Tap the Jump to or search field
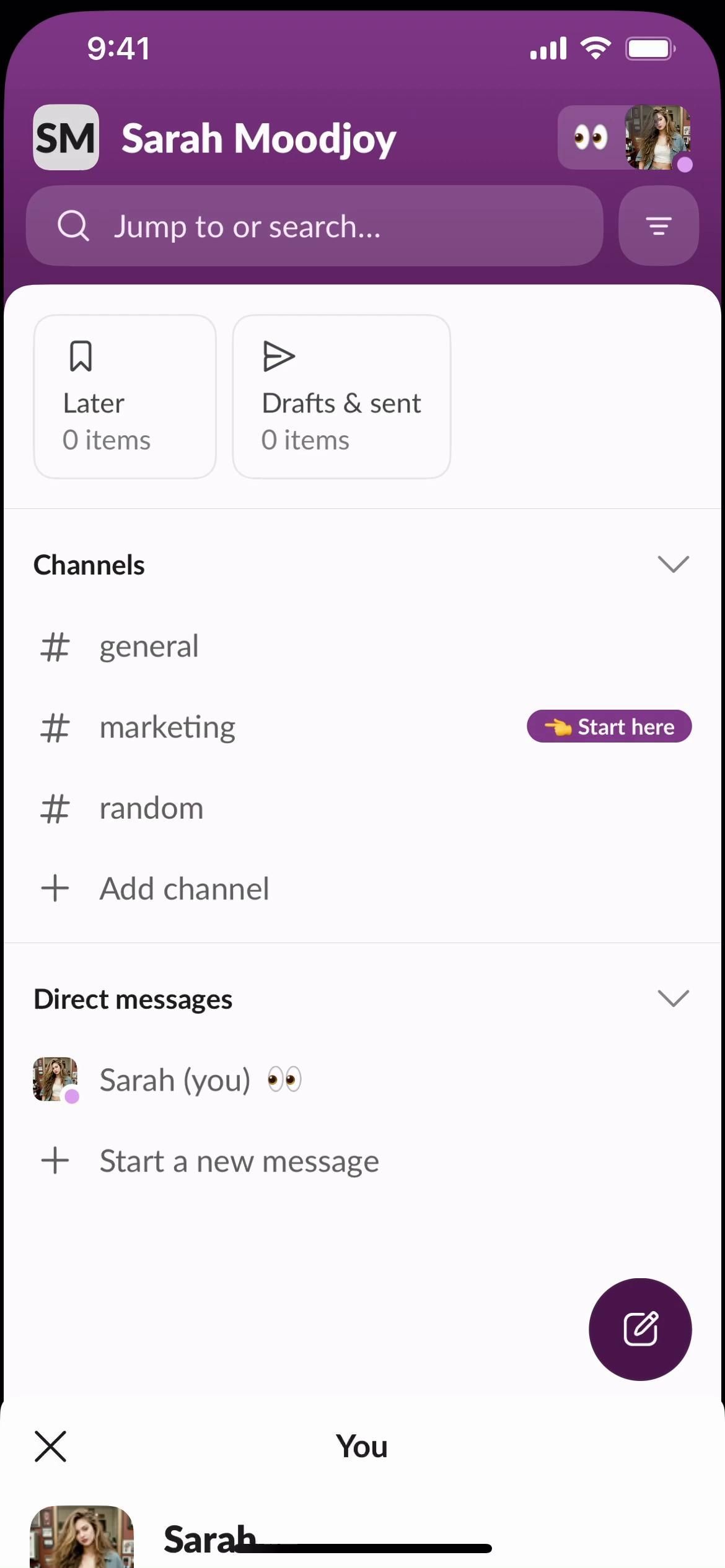 [x=314, y=226]
